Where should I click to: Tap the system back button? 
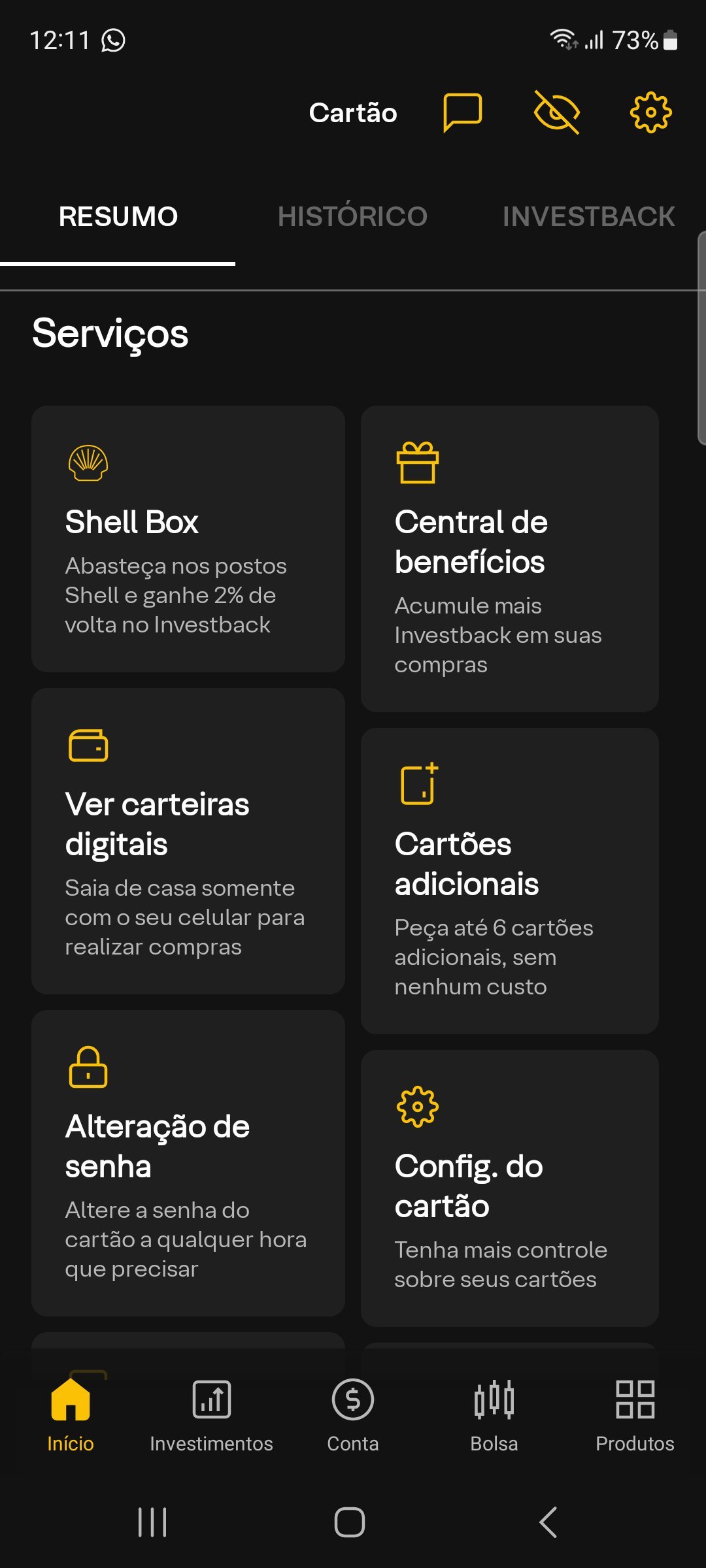[548, 1522]
